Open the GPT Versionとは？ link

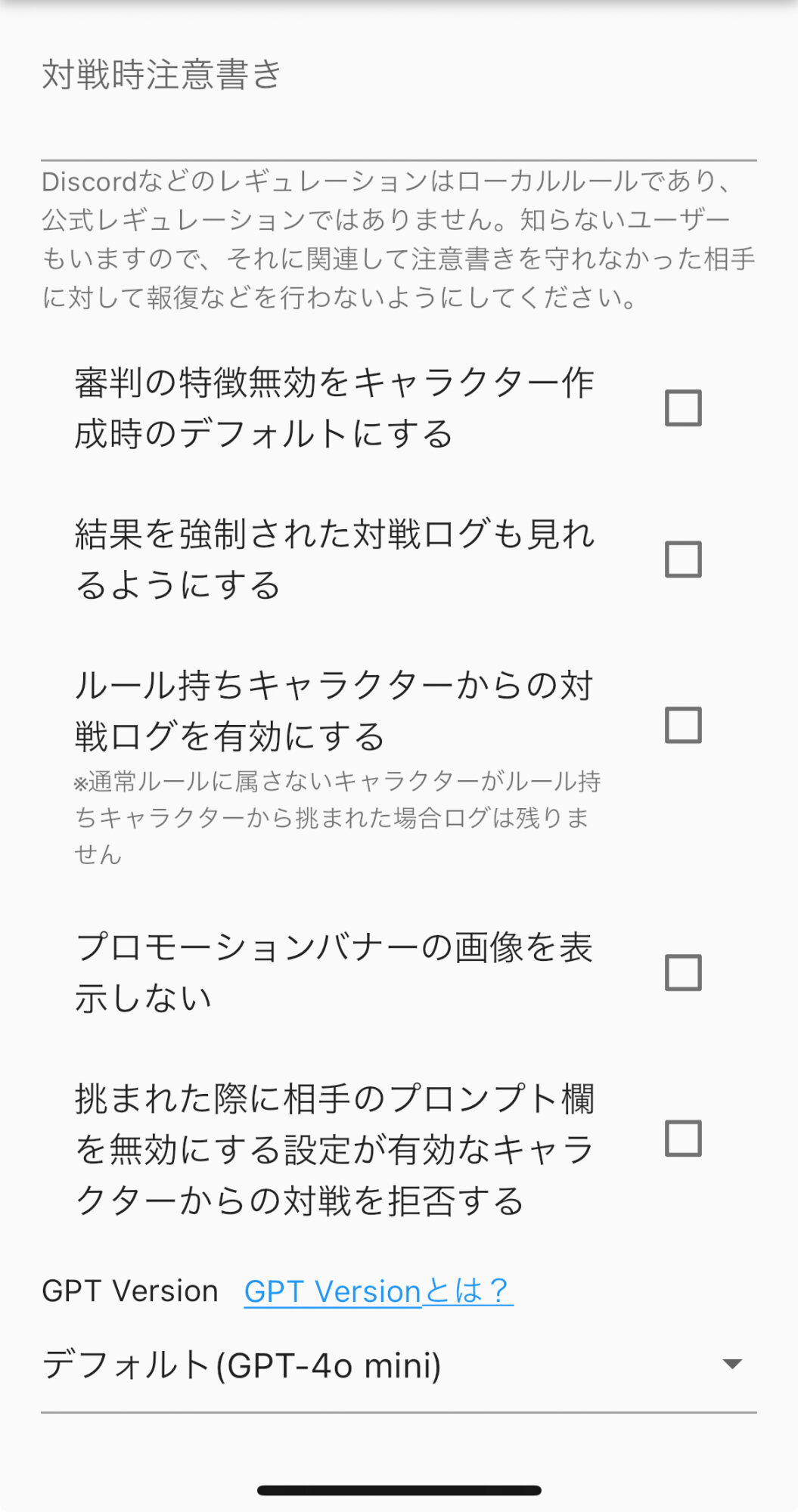pos(378,1291)
